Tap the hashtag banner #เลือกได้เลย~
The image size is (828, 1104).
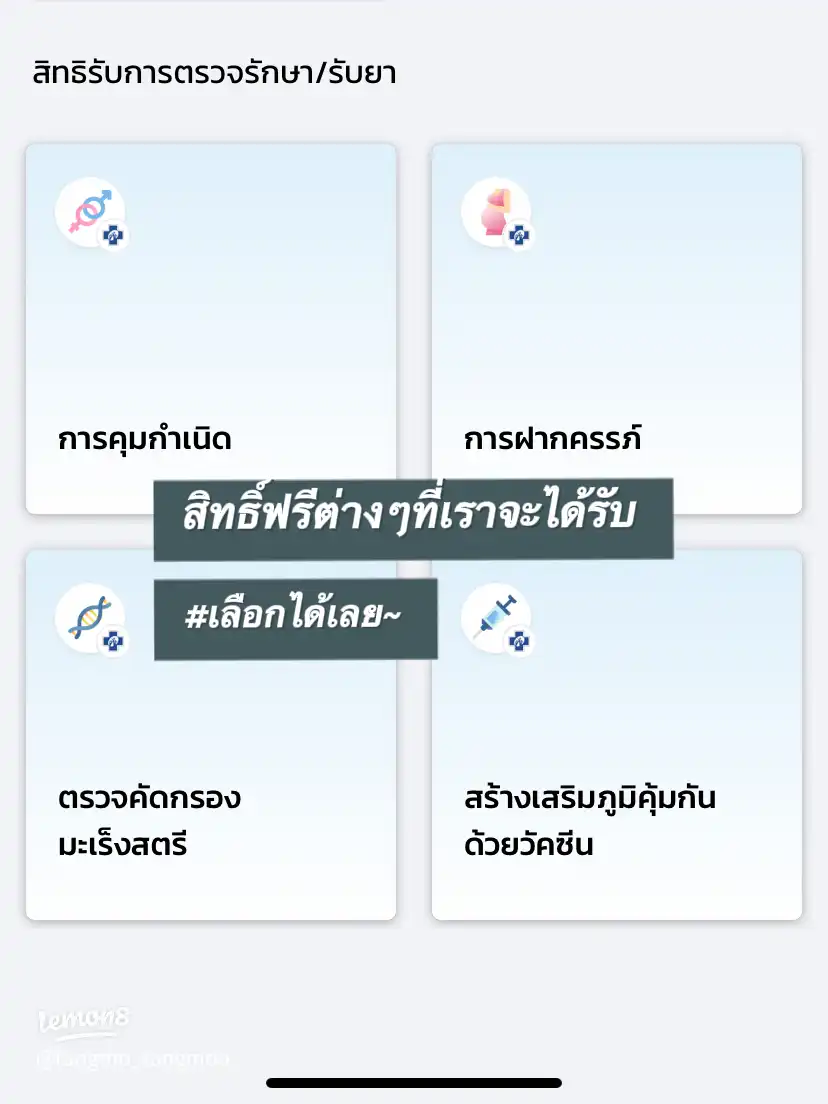click(297, 617)
